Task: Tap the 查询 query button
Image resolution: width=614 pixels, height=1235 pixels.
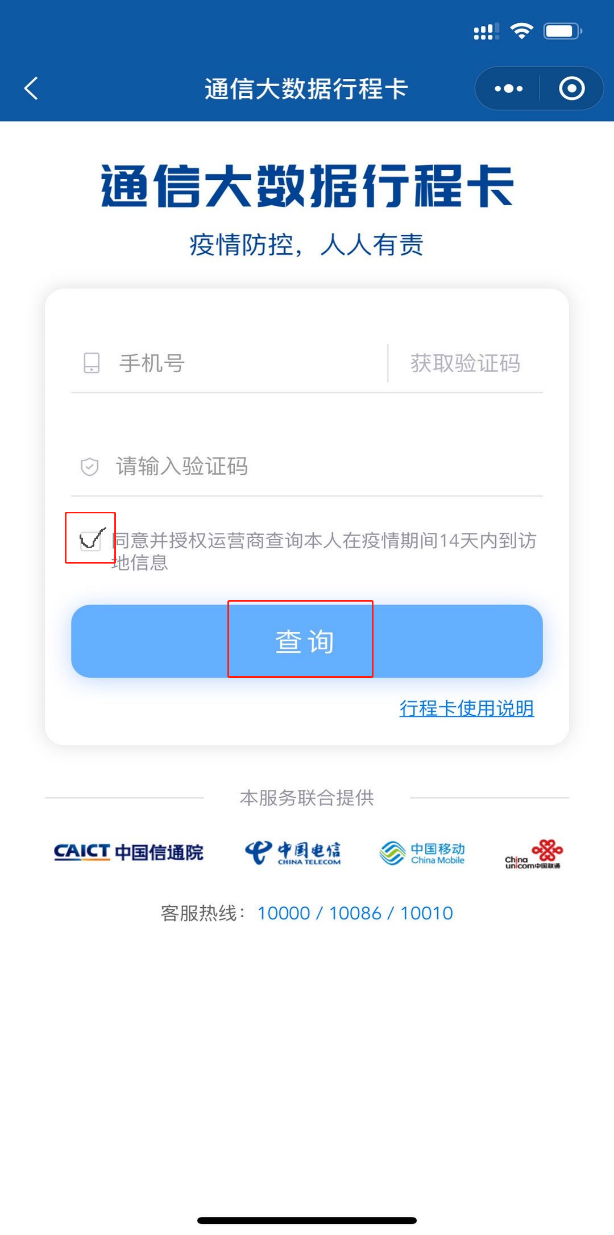Action: pyautogui.click(x=306, y=641)
